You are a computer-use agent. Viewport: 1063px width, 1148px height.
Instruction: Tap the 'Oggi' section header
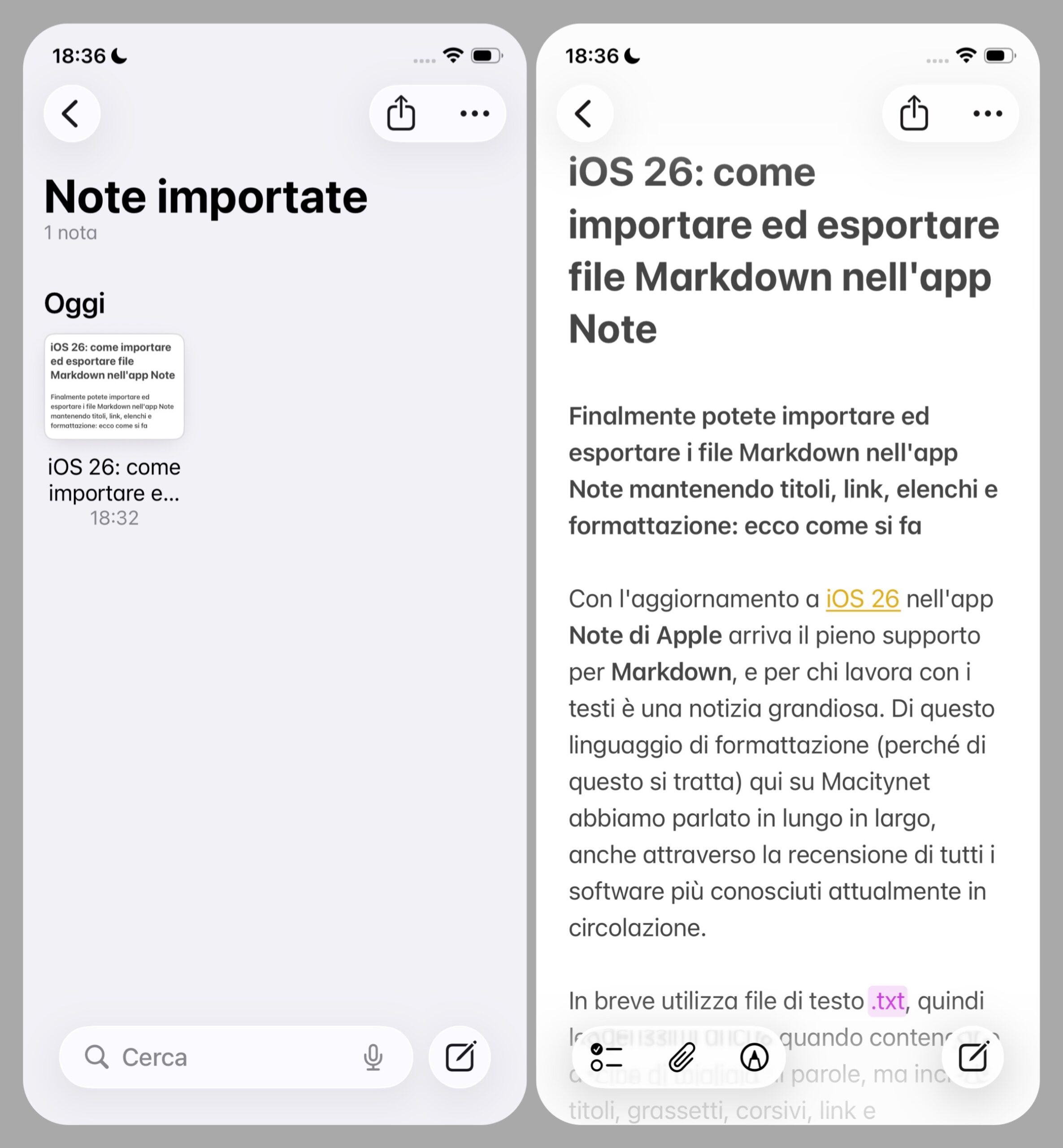click(x=75, y=302)
